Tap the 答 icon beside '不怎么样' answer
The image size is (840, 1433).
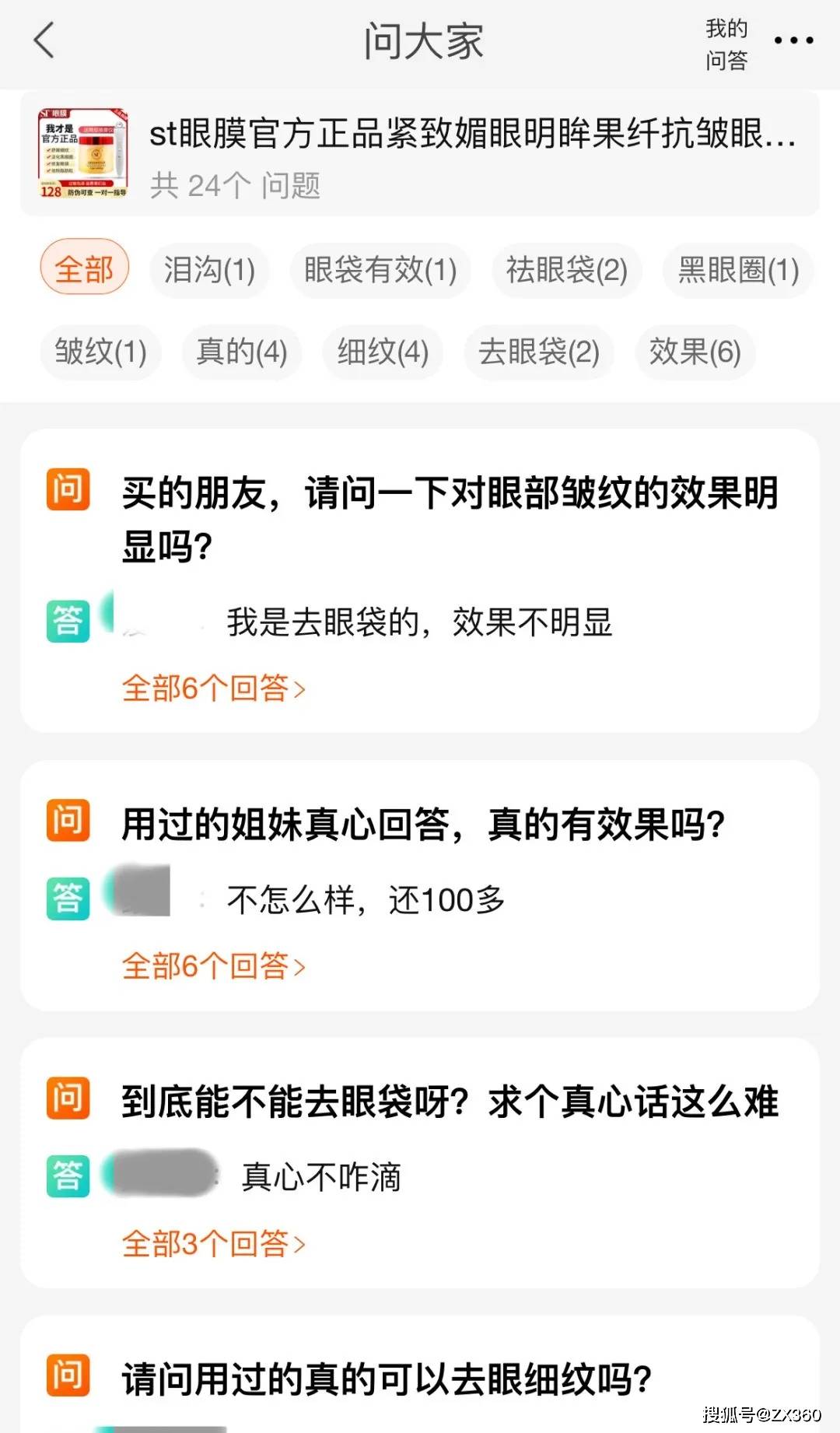pyautogui.click(x=70, y=896)
